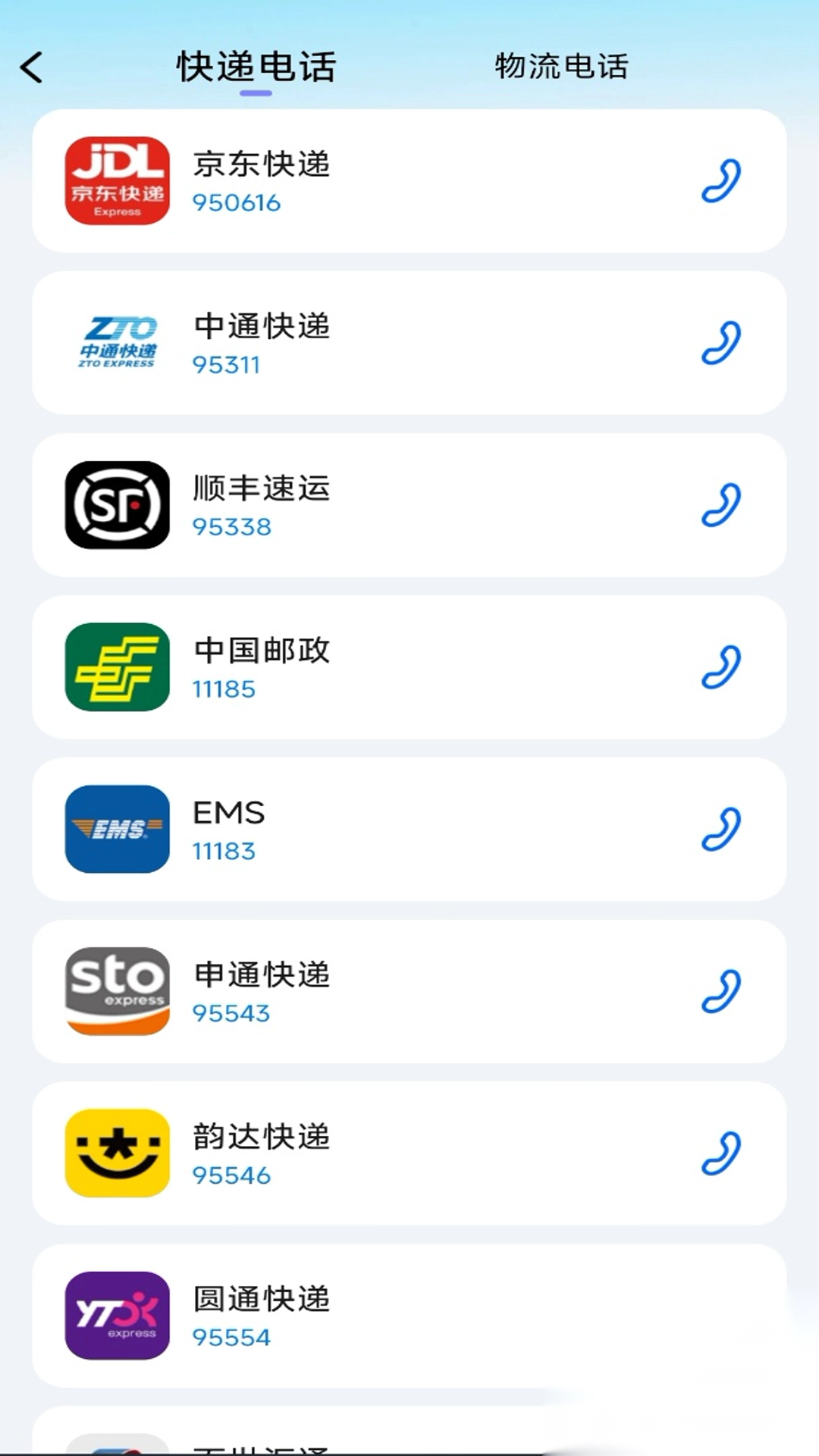The height and width of the screenshot is (1456, 819).
Task: Tap the EMS number 11183
Action: point(224,851)
